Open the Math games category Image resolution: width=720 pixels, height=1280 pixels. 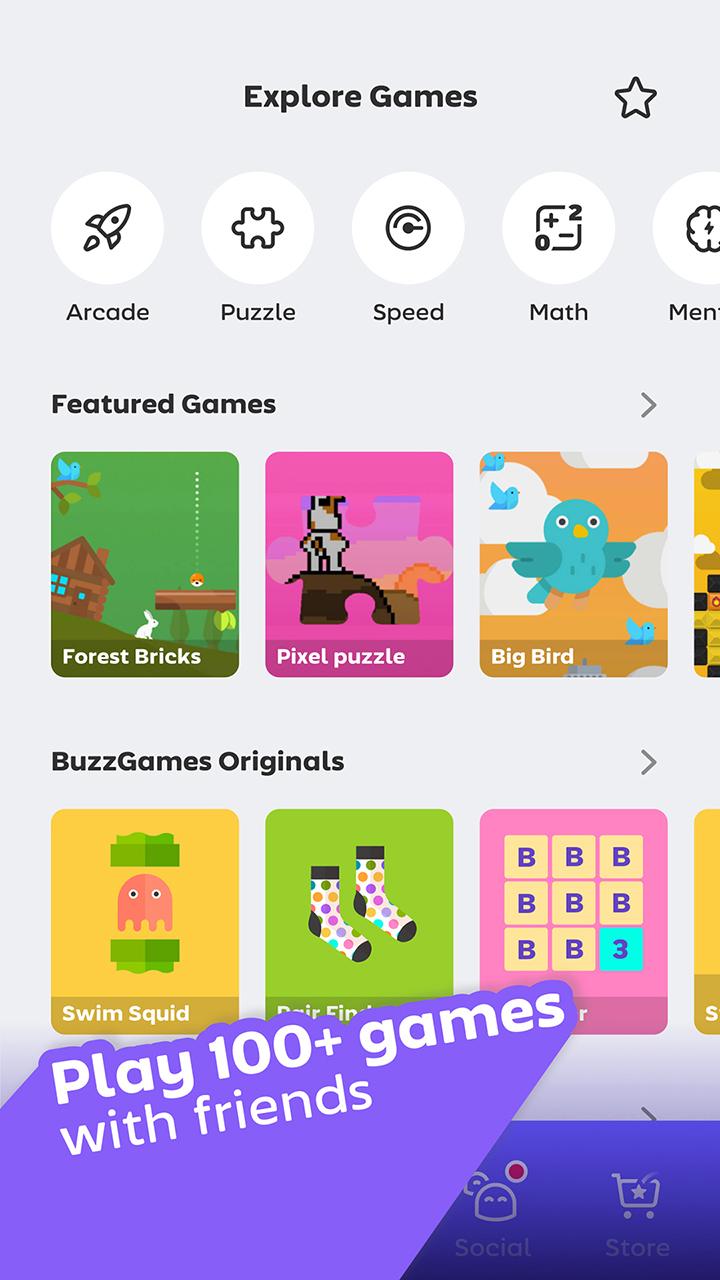coord(558,229)
